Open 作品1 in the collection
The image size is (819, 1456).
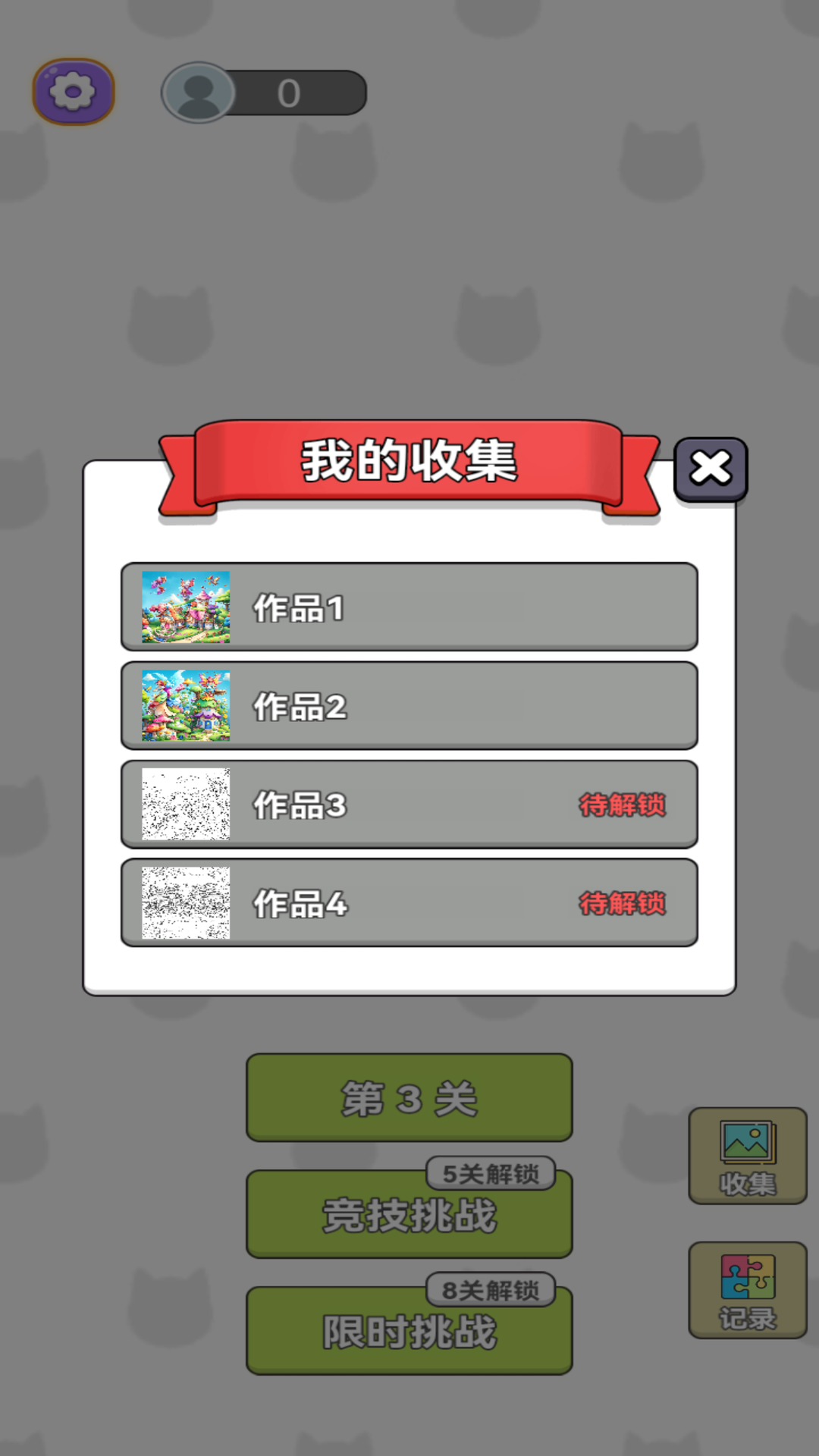[409, 607]
